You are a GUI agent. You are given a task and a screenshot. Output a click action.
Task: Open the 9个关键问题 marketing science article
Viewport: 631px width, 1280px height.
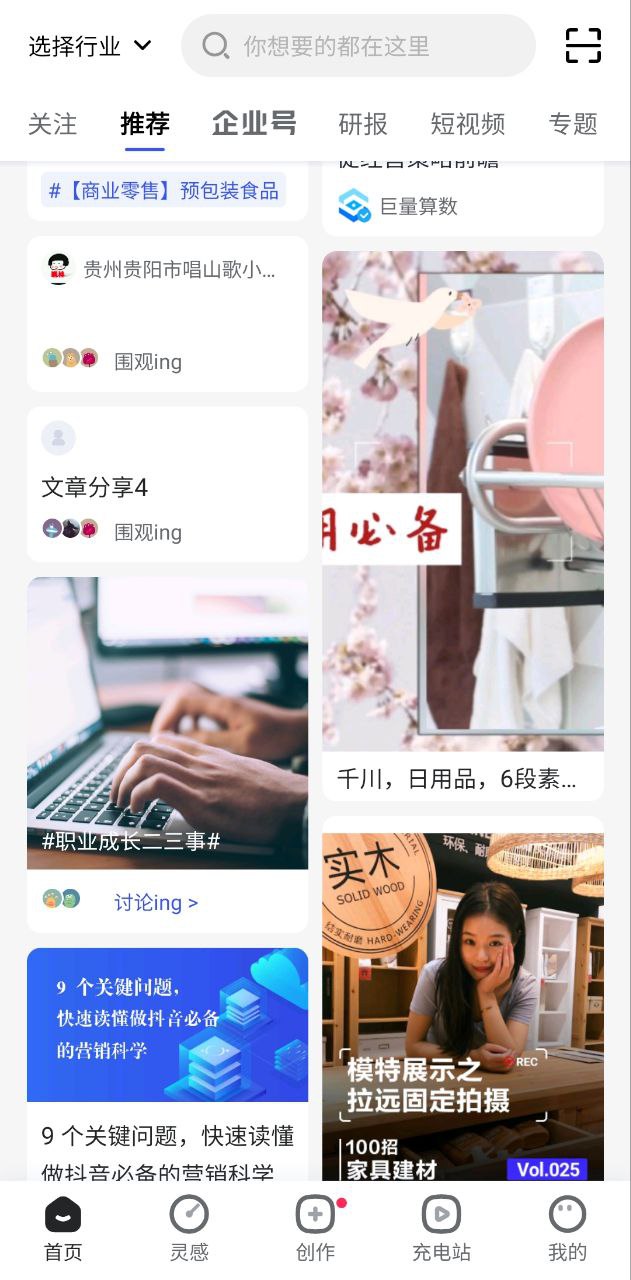tap(167, 1060)
